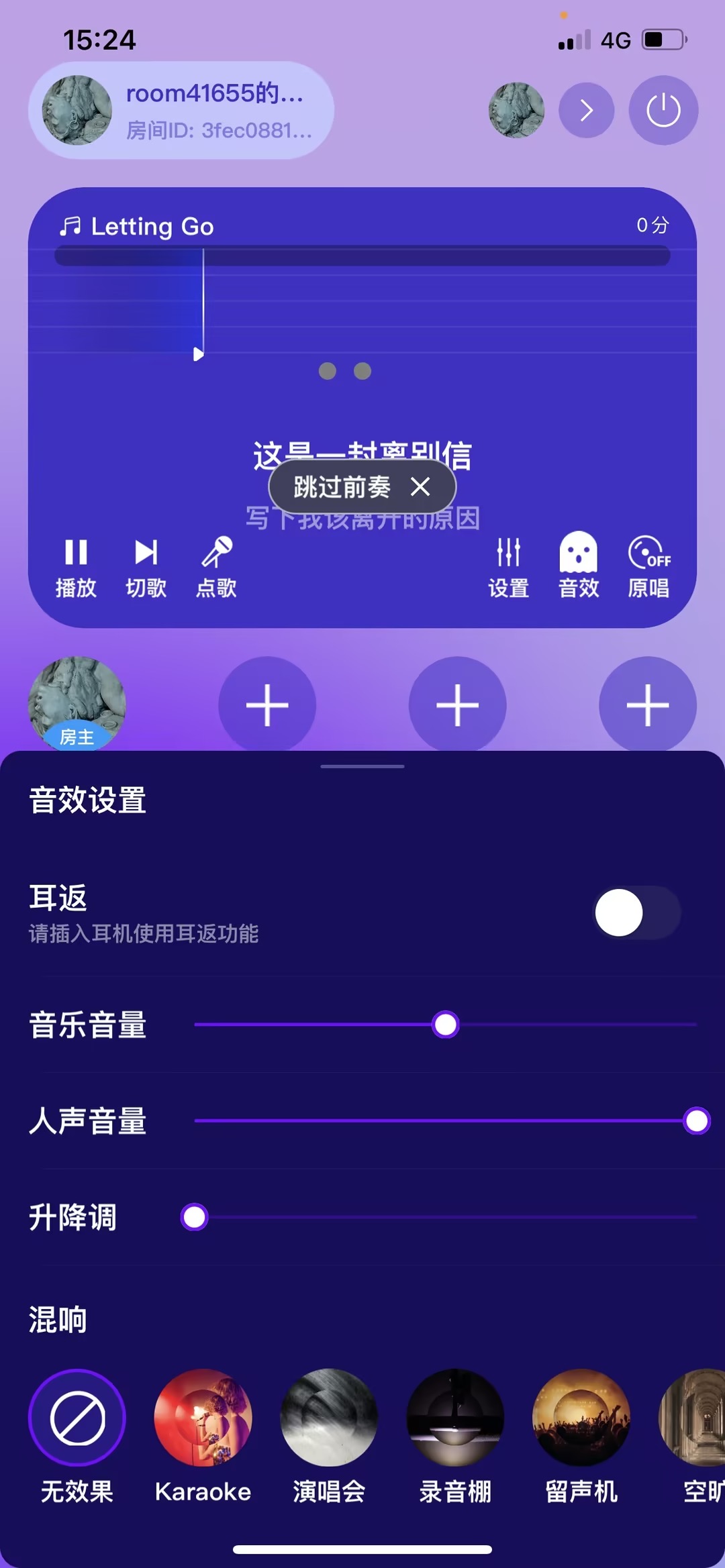Dismiss the 跳过前奏 prompt
Image resolution: width=725 pixels, height=1568 pixels.
tap(420, 486)
